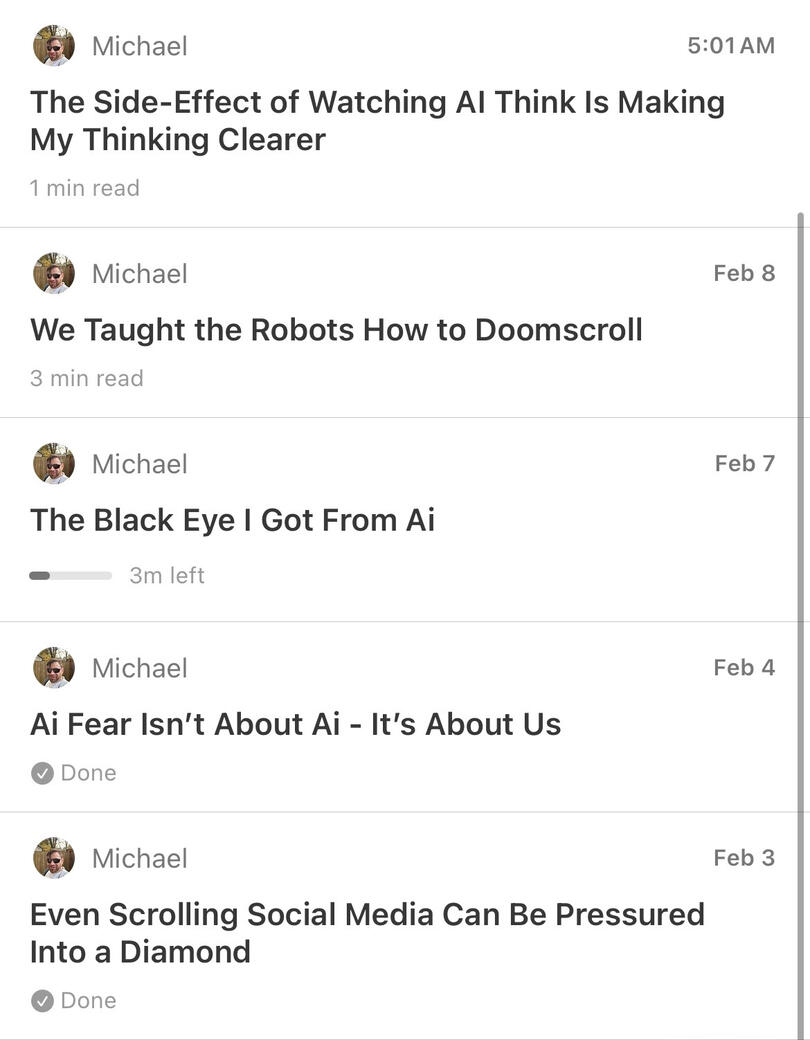Image resolution: width=810 pixels, height=1040 pixels.
Task: Continue reading 'The Black Eye I Got From Ai'
Action: 232,520
